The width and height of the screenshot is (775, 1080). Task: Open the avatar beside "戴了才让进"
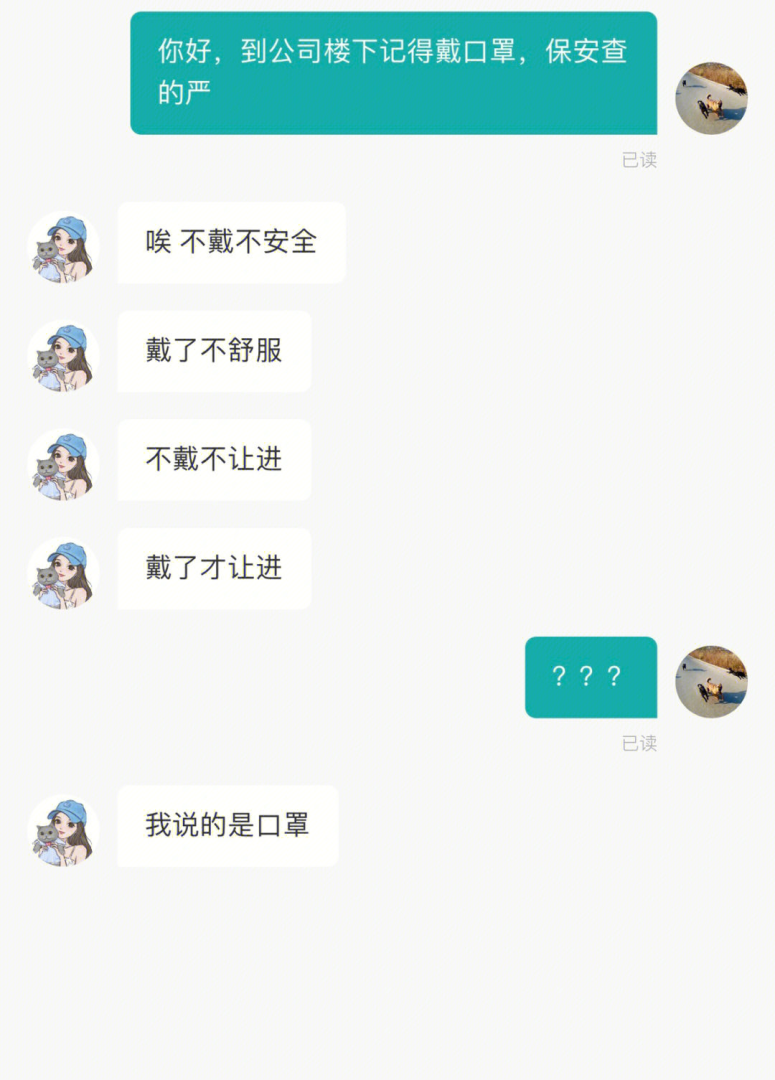tap(63, 573)
